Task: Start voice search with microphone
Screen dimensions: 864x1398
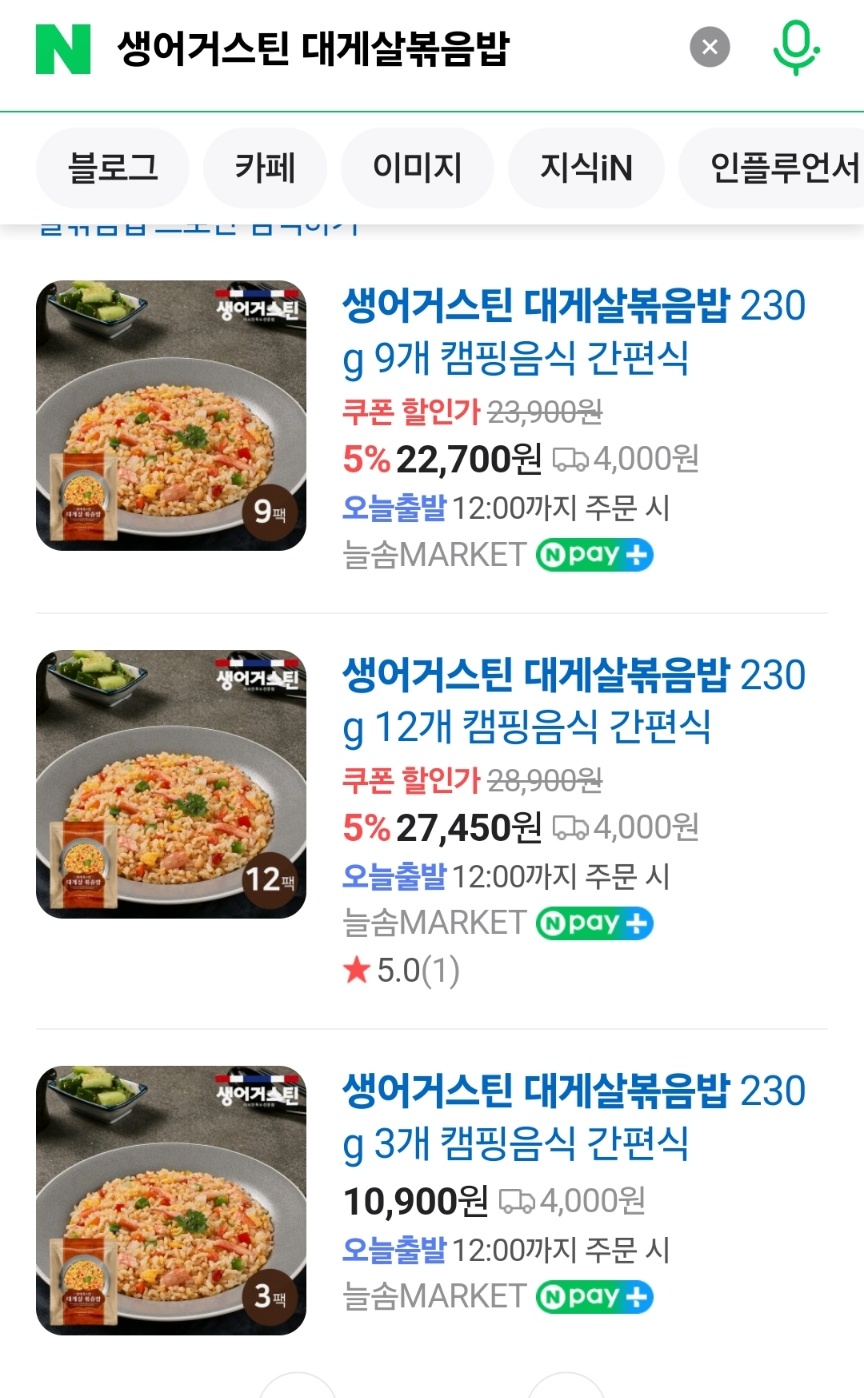Action: (x=796, y=47)
